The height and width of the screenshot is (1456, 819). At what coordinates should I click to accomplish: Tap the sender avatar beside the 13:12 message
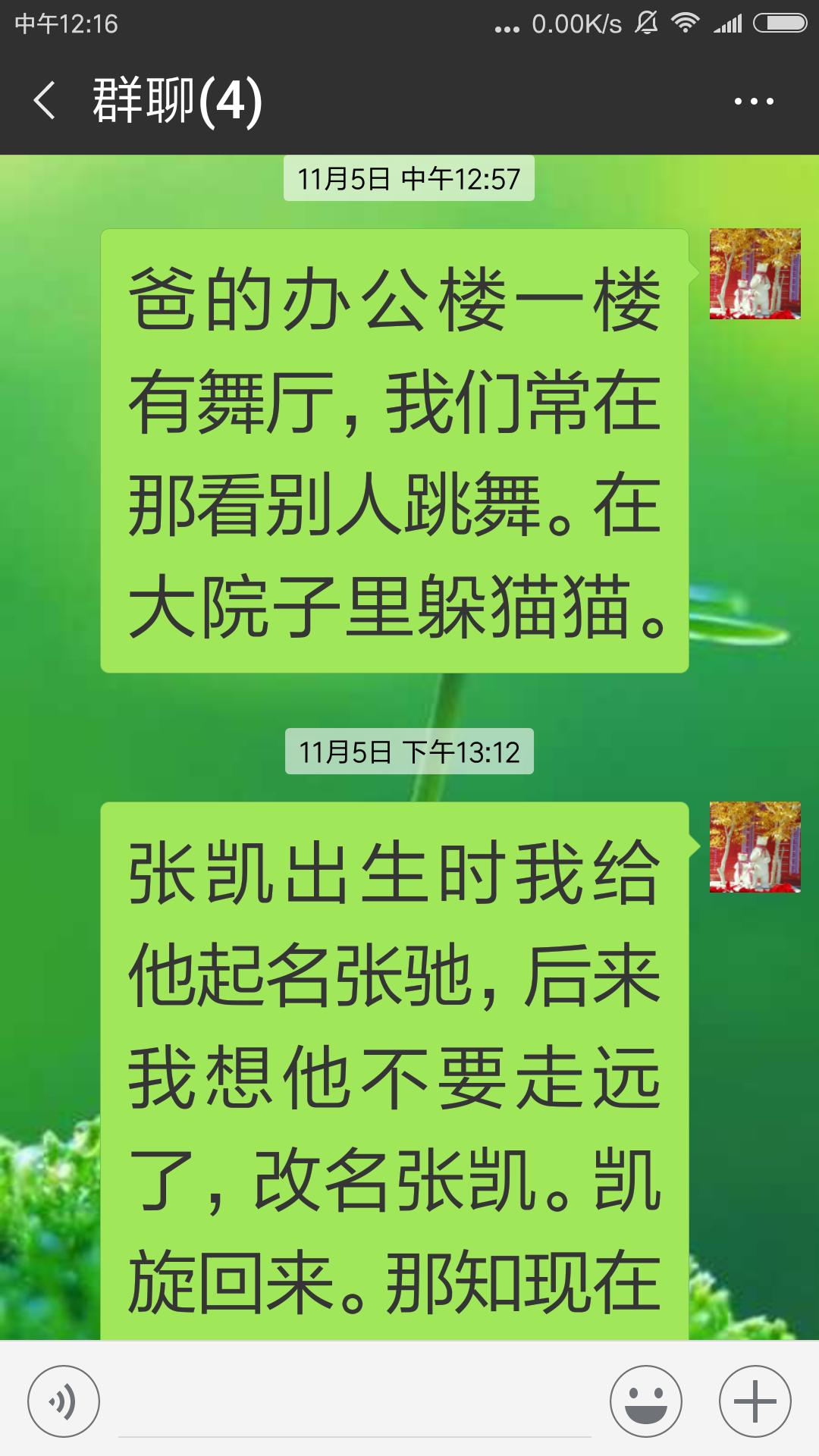tap(755, 847)
